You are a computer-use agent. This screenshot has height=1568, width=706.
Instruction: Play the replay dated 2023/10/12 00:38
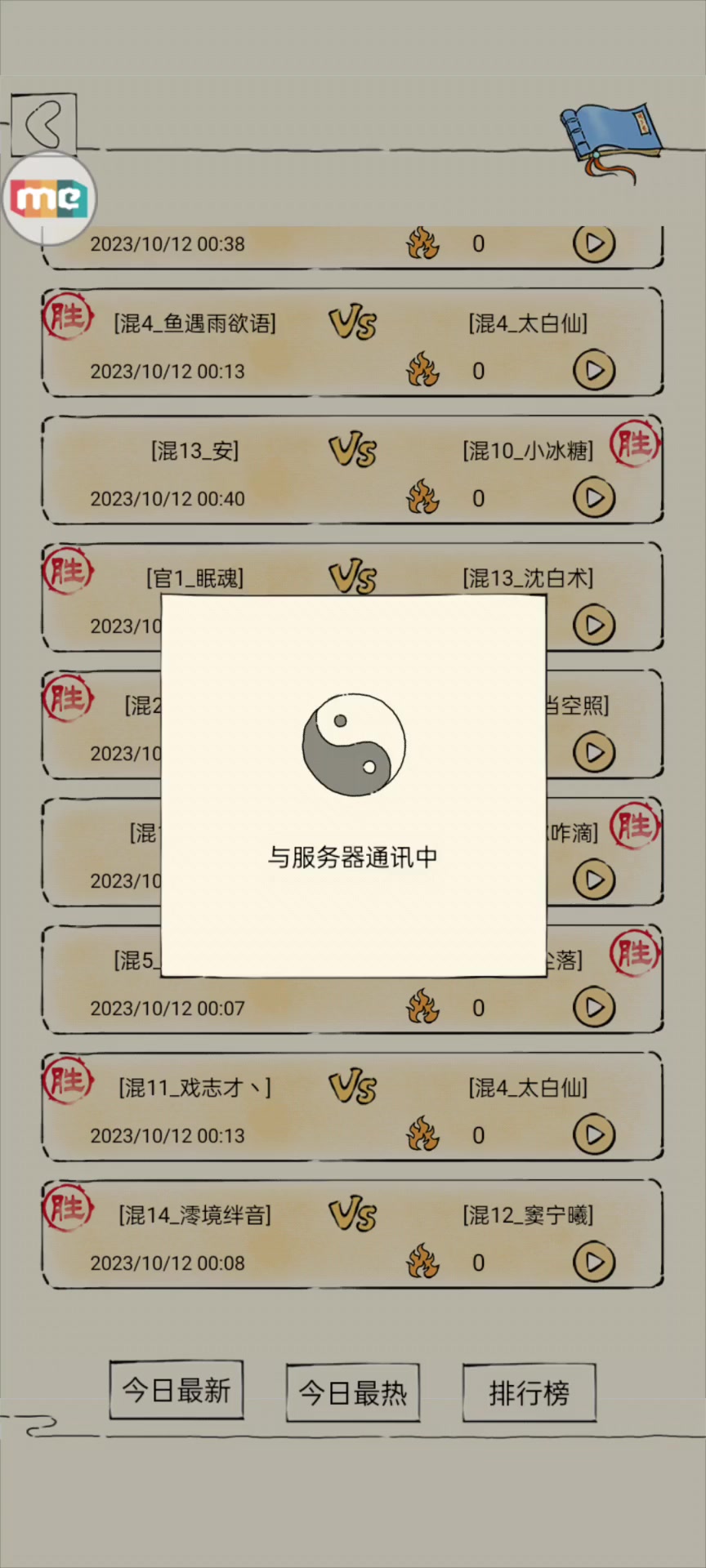594,243
